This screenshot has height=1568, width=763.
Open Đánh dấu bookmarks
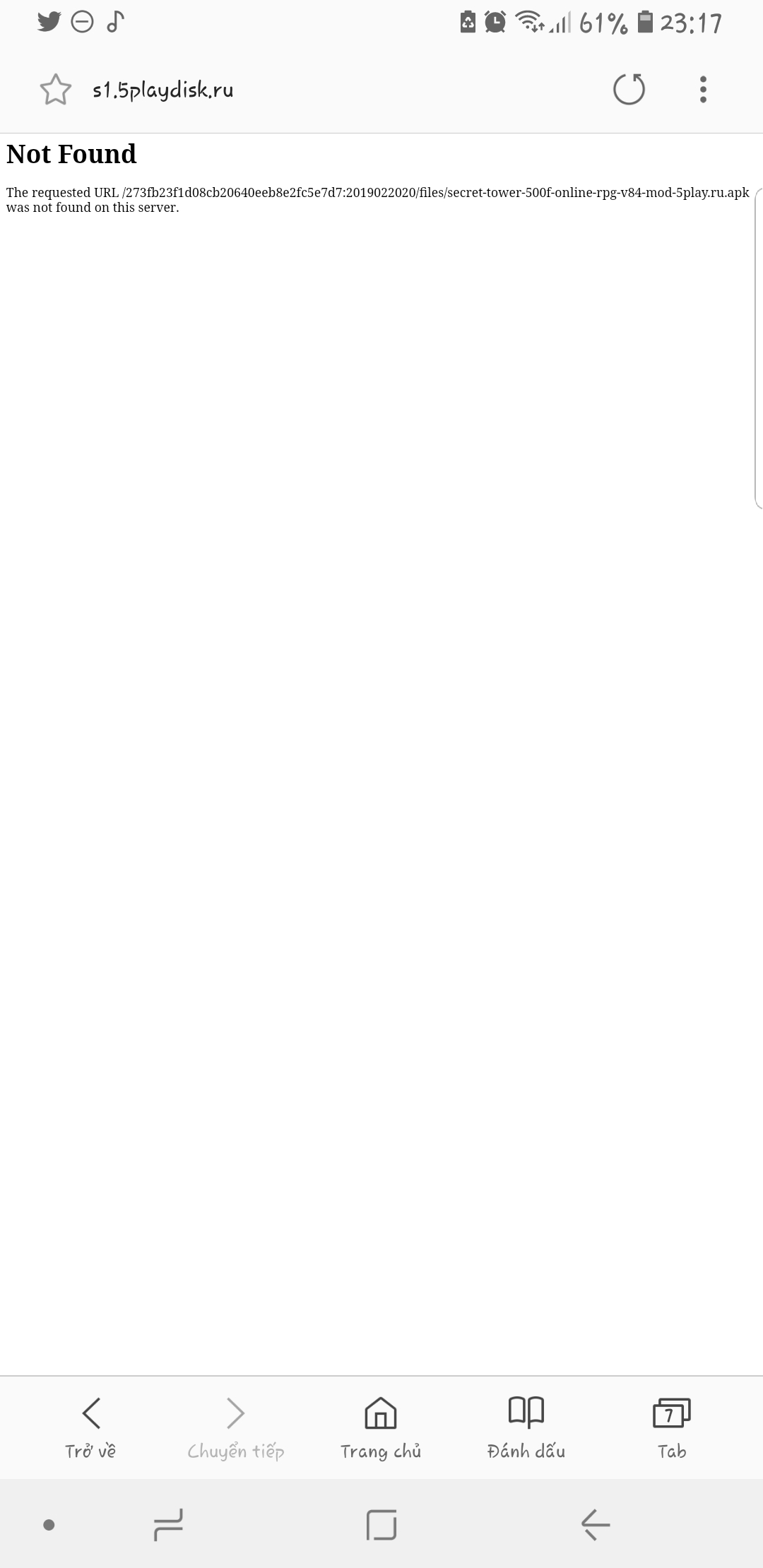(526, 1427)
